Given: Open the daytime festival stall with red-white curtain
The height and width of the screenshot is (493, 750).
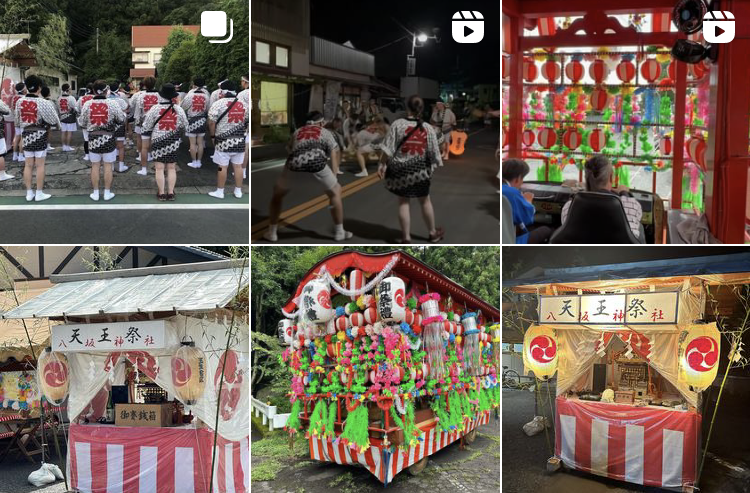Looking at the screenshot, I should click(124, 370).
